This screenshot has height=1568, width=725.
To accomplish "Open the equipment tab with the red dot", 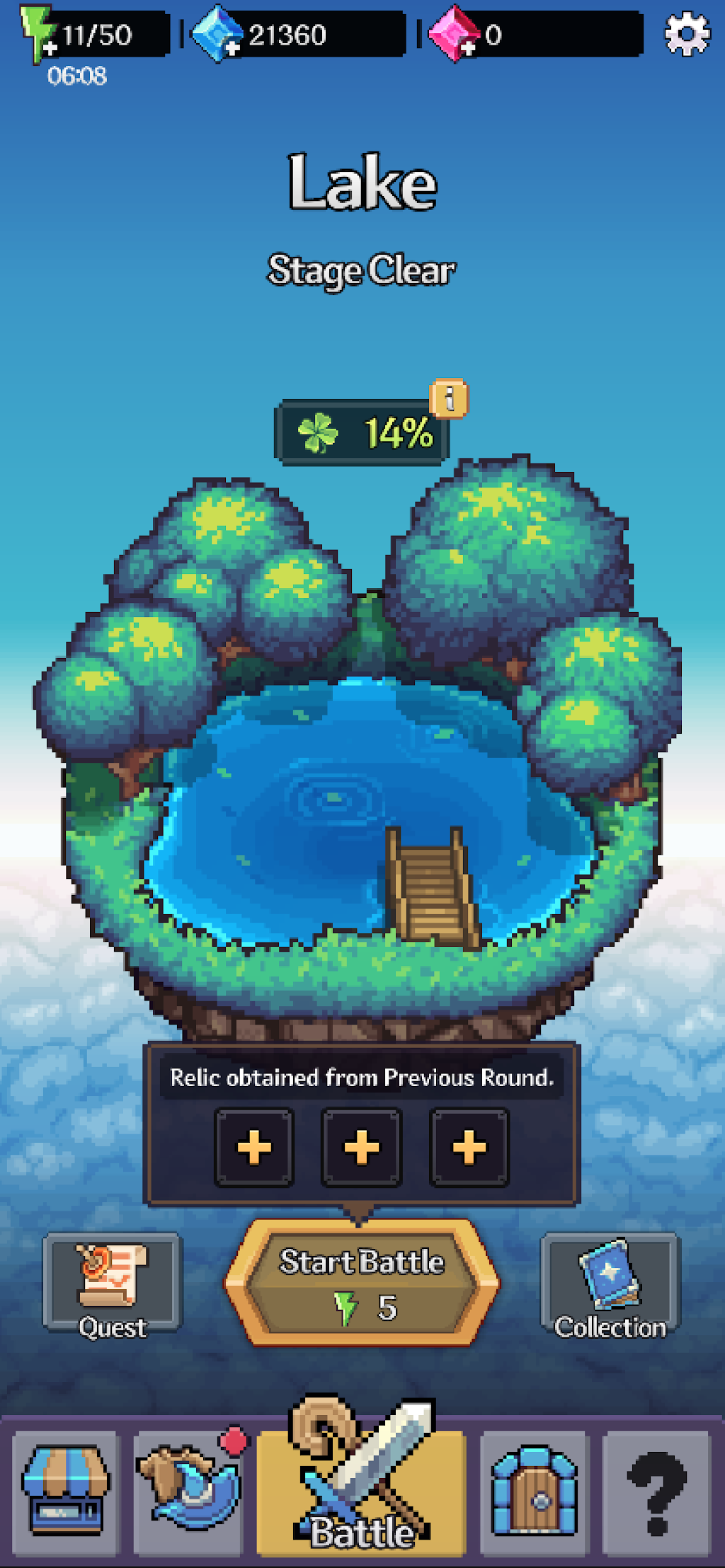I will point(189,1493).
